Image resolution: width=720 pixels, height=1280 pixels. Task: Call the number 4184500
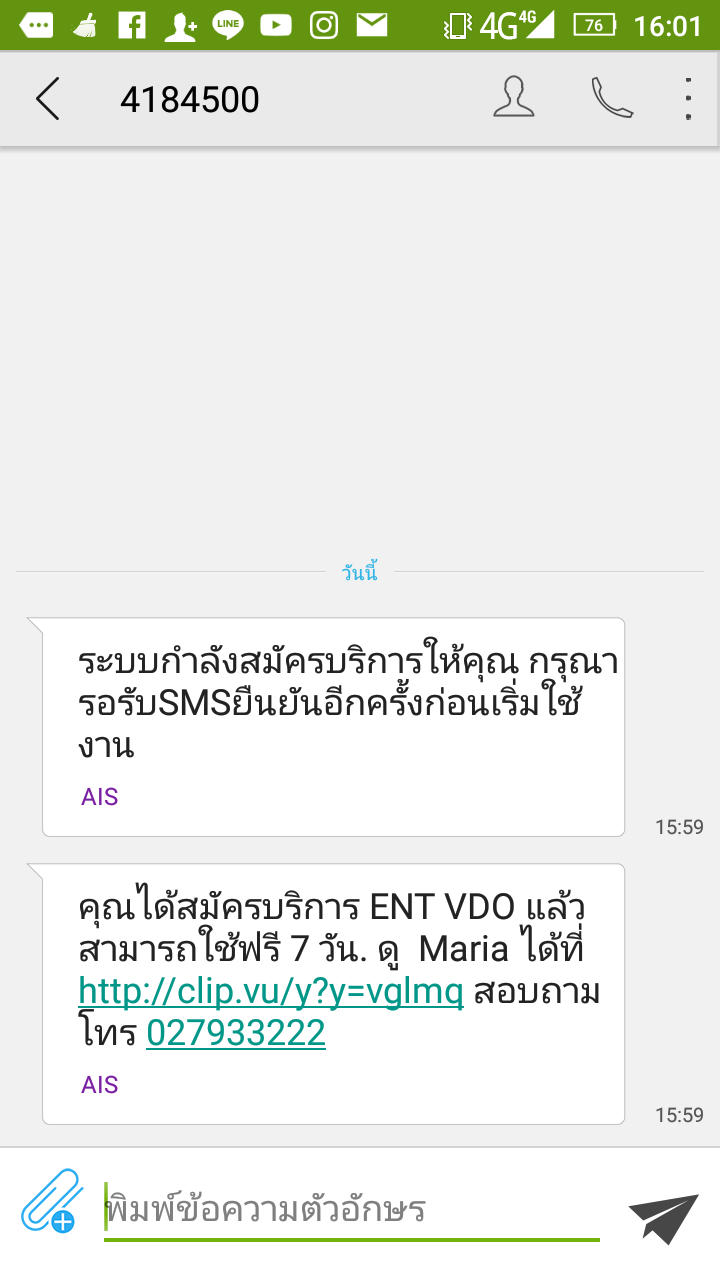pos(612,98)
